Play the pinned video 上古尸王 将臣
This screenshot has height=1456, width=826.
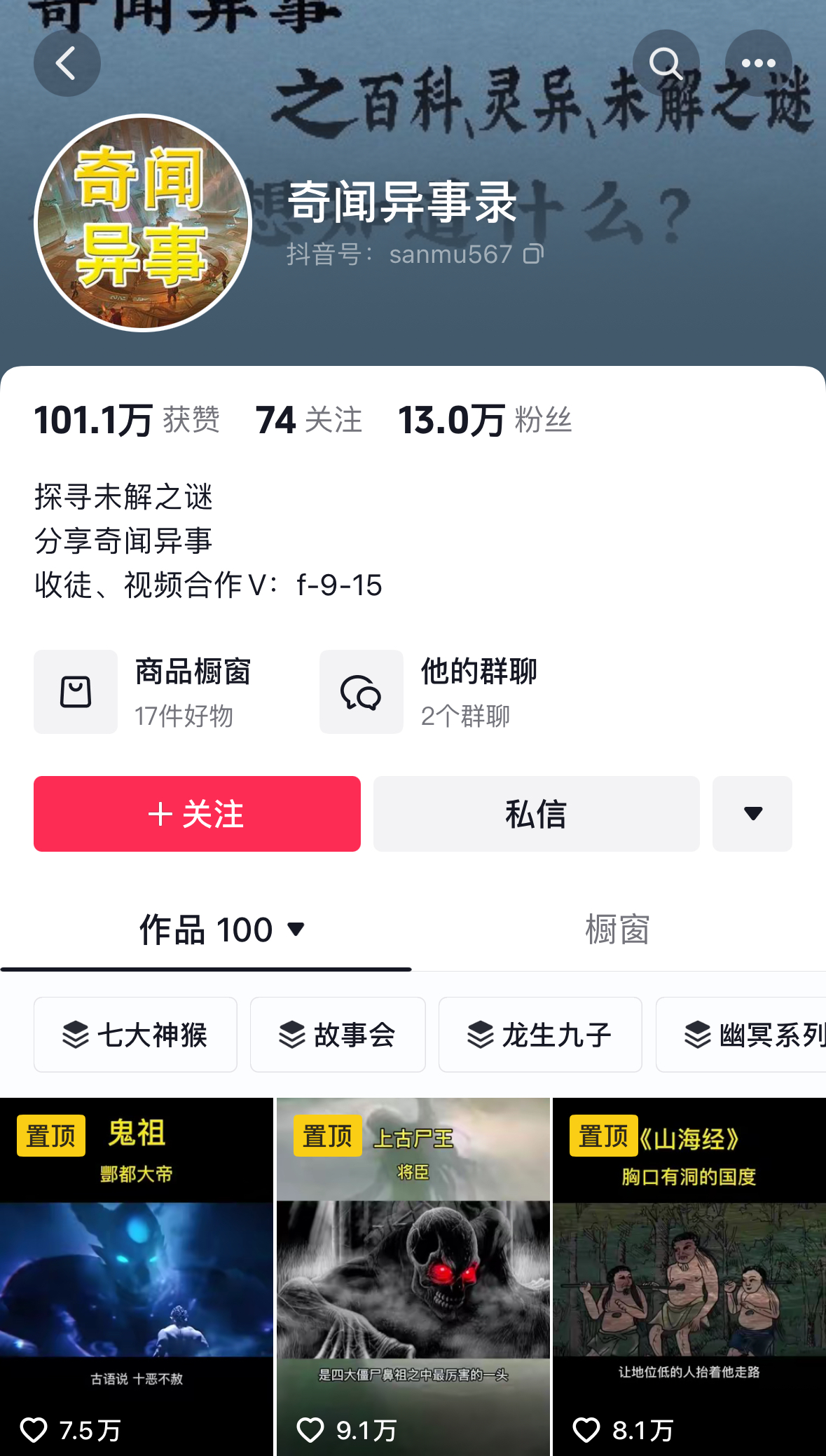pyautogui.click(x=413, y=1276)
